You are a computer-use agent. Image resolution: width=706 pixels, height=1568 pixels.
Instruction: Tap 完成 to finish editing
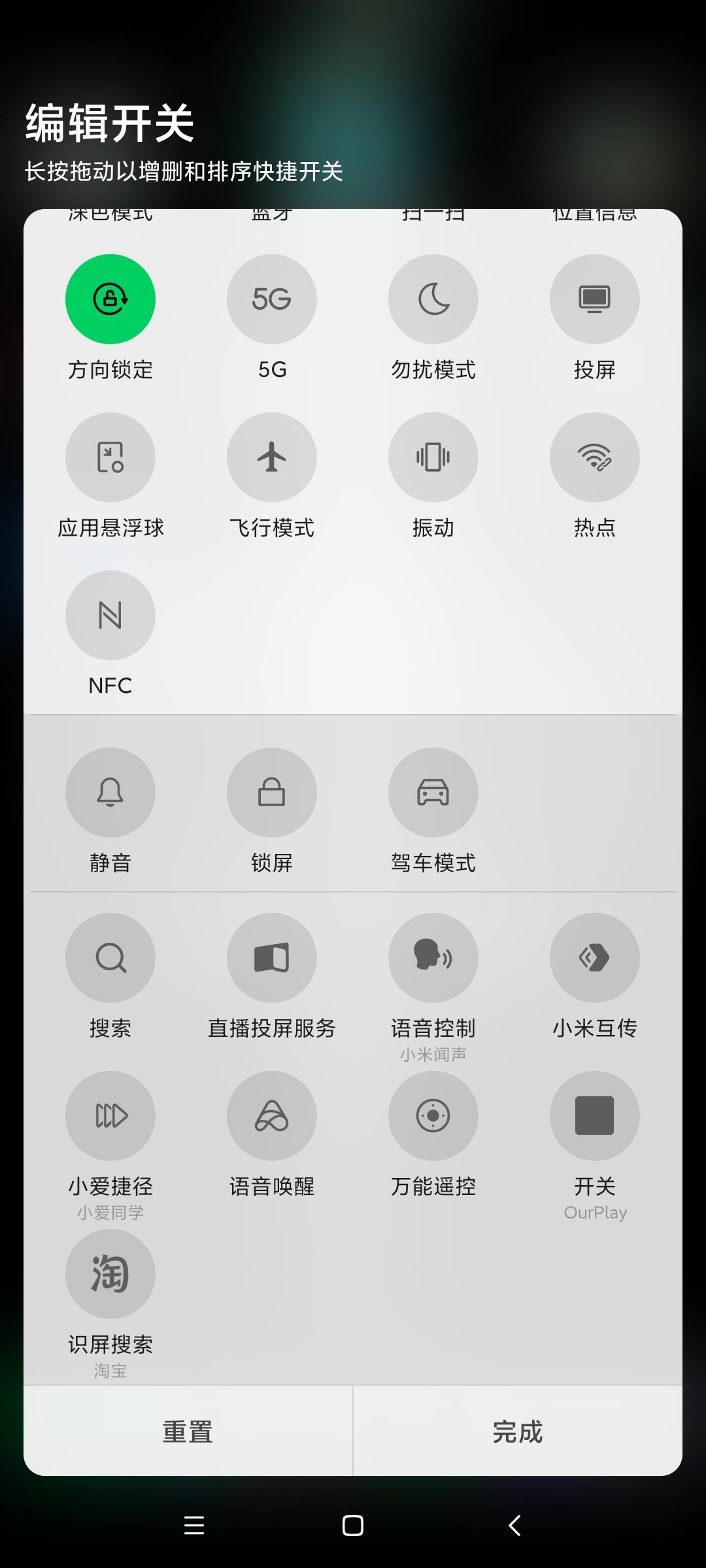click(x=518, y=1431)
